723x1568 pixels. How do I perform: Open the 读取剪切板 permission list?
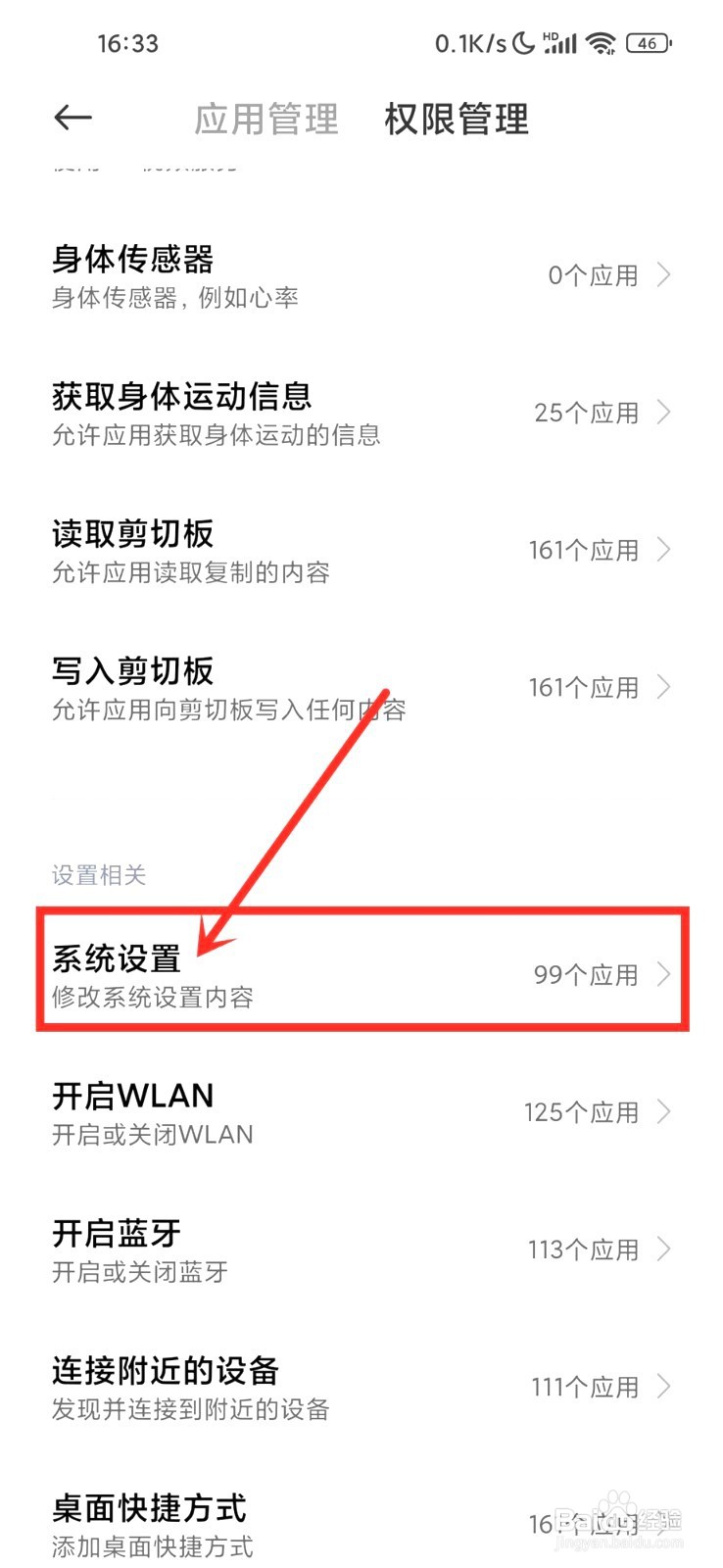362,549
